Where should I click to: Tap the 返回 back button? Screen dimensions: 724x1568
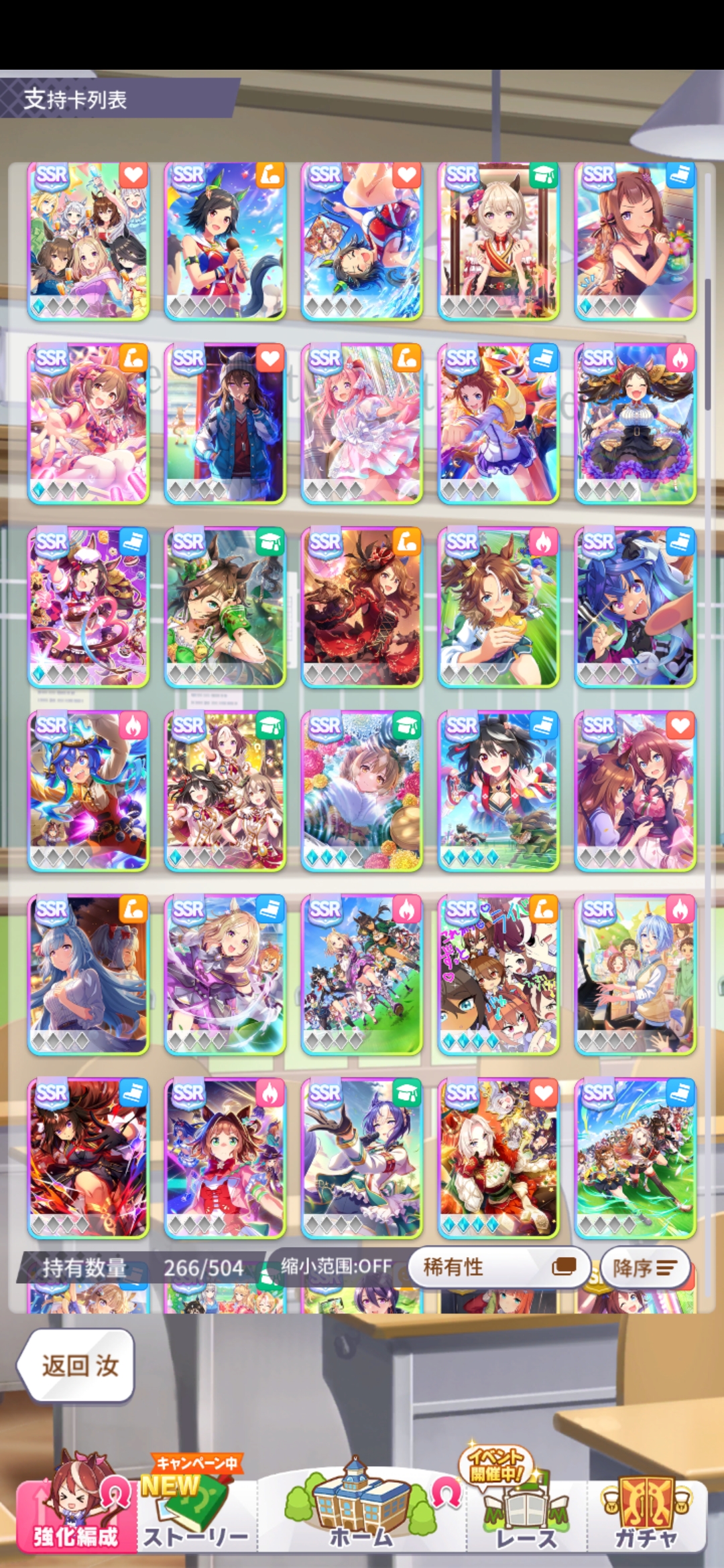tap(75, 1364)
